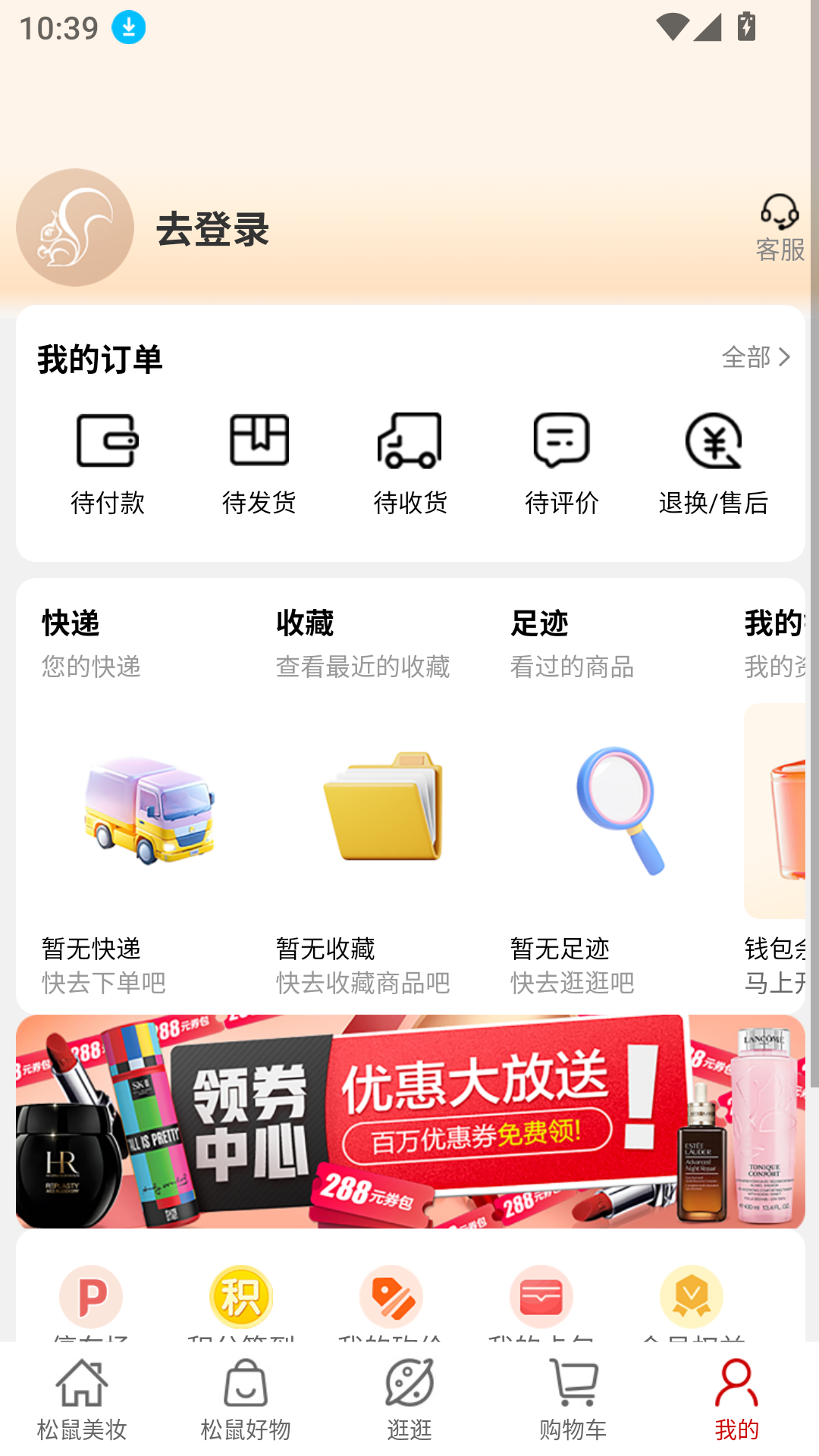The height and width of the screenshot is (1456, 819).
Task: Switch to the 松鼠美妆 tab
Action: click(82, 1400)
